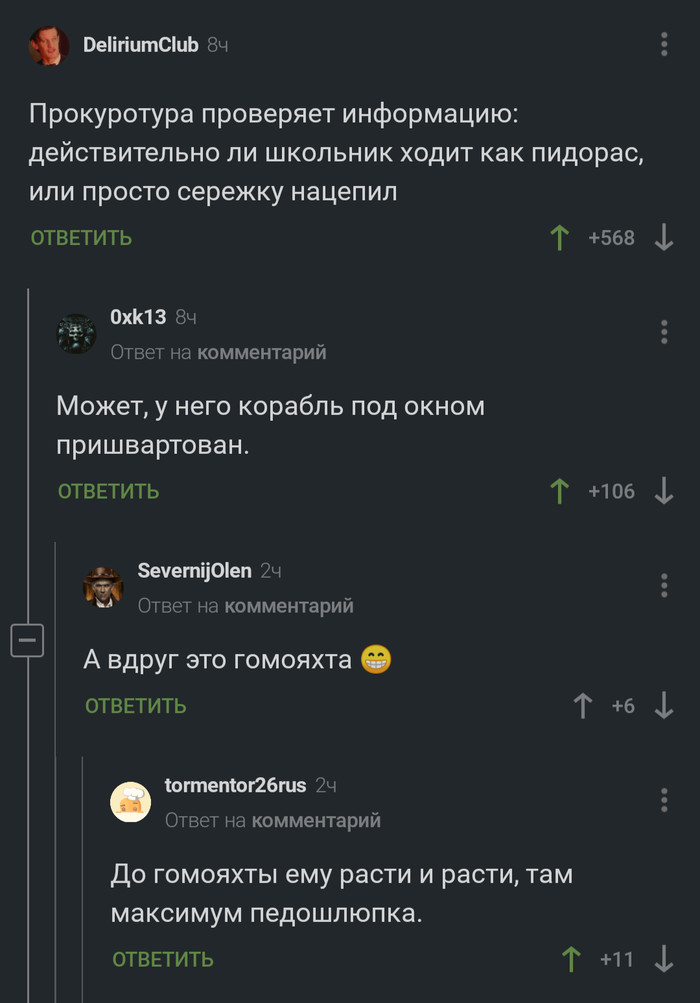The image size is (700, 1003).
Task: Downvote 0xk13's comment
Action: click(663, 491)
